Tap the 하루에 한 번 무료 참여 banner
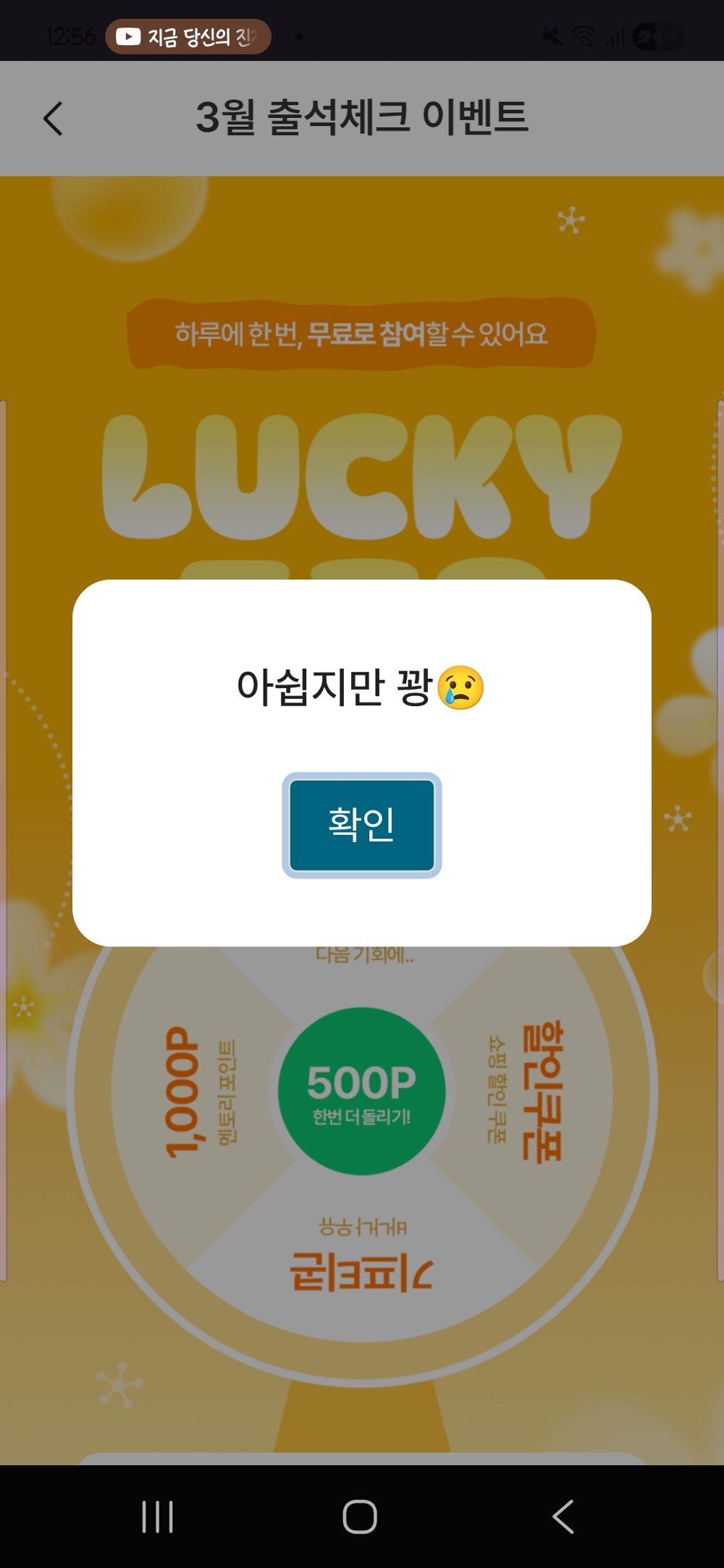724x1568 pixels. (x=361, y=334)
